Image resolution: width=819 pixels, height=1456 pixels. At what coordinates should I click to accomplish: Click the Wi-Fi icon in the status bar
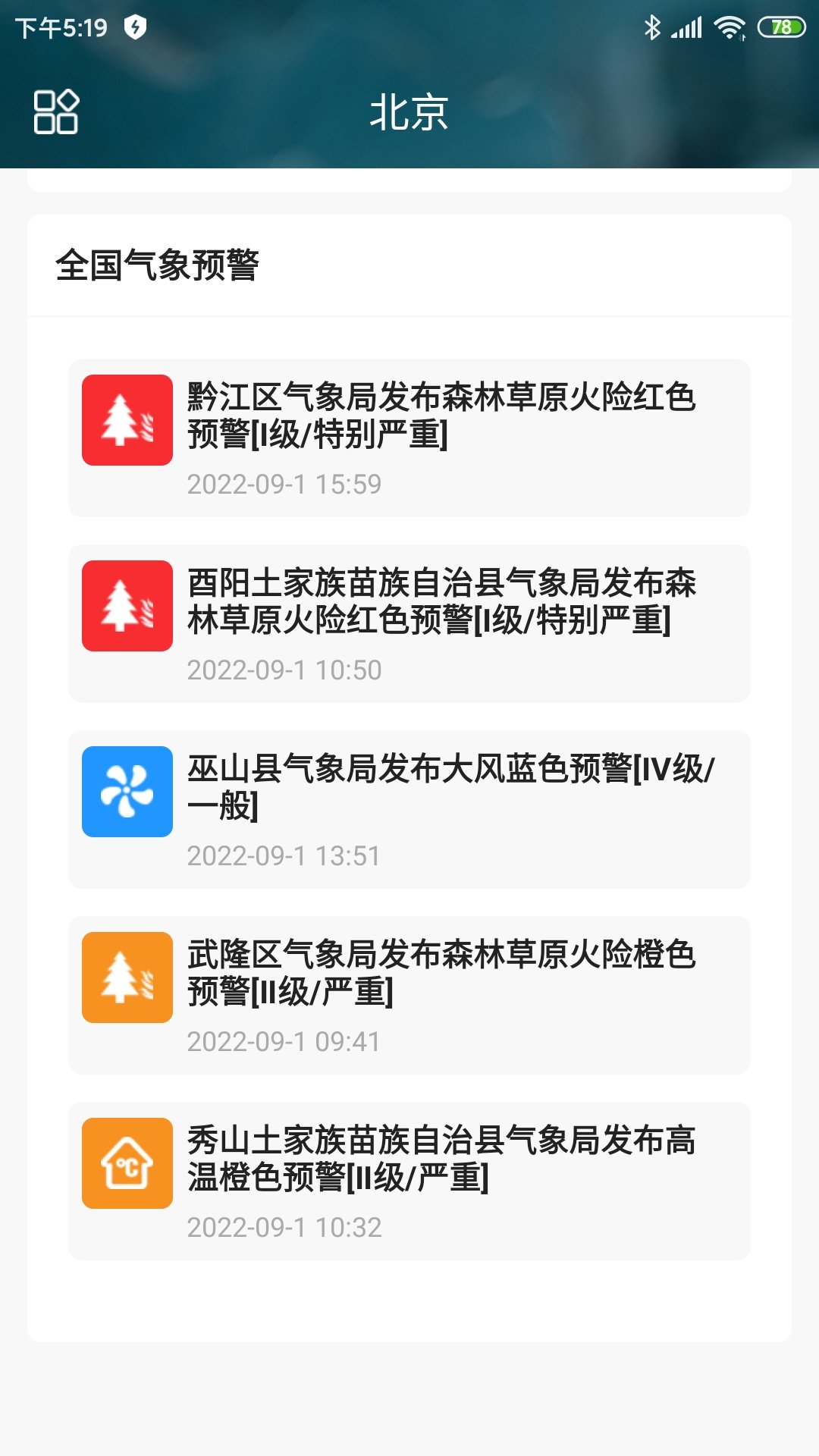(x=730, y=25)
